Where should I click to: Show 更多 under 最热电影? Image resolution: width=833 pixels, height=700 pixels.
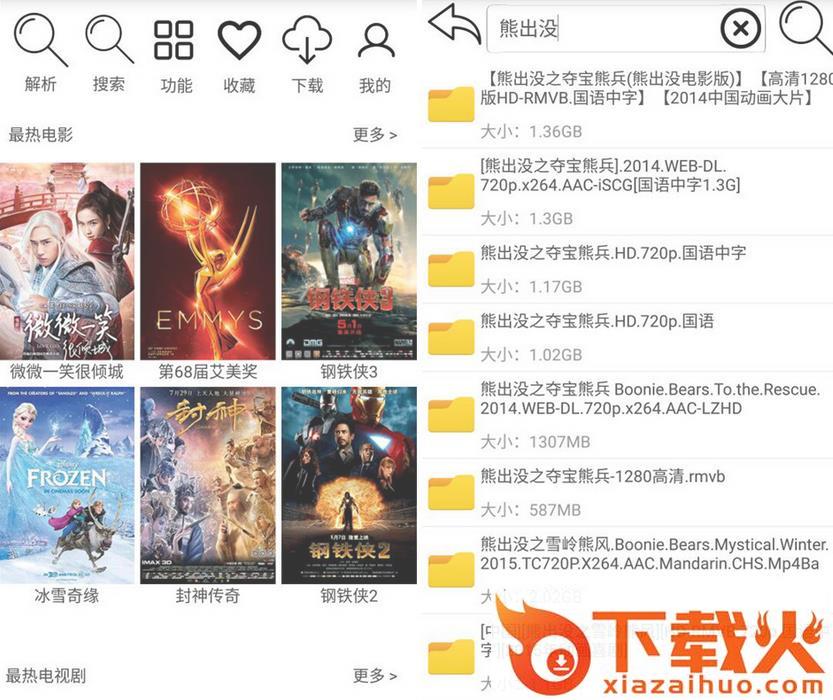[375, 134]
